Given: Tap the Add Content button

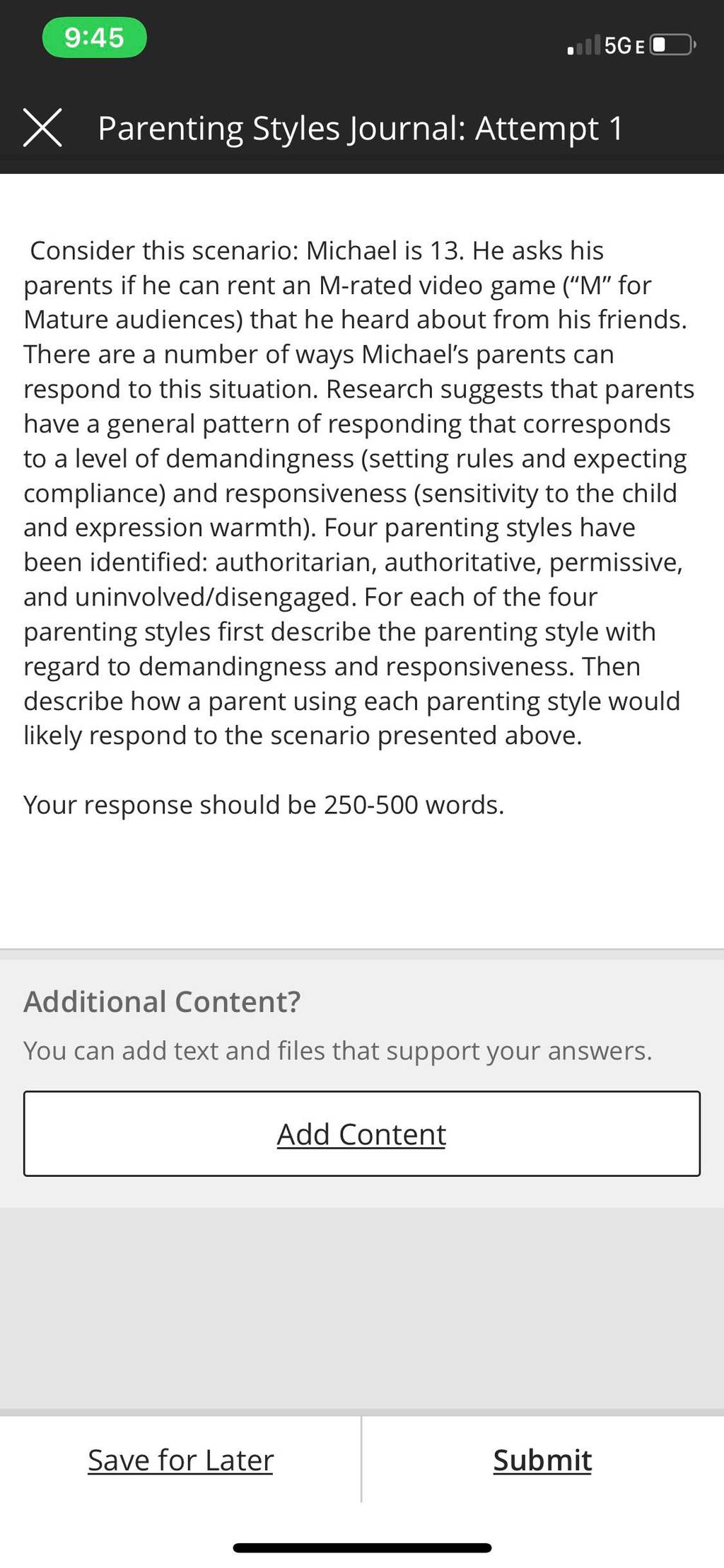Looking at the screenshot, I should (x=361, y=1134).
